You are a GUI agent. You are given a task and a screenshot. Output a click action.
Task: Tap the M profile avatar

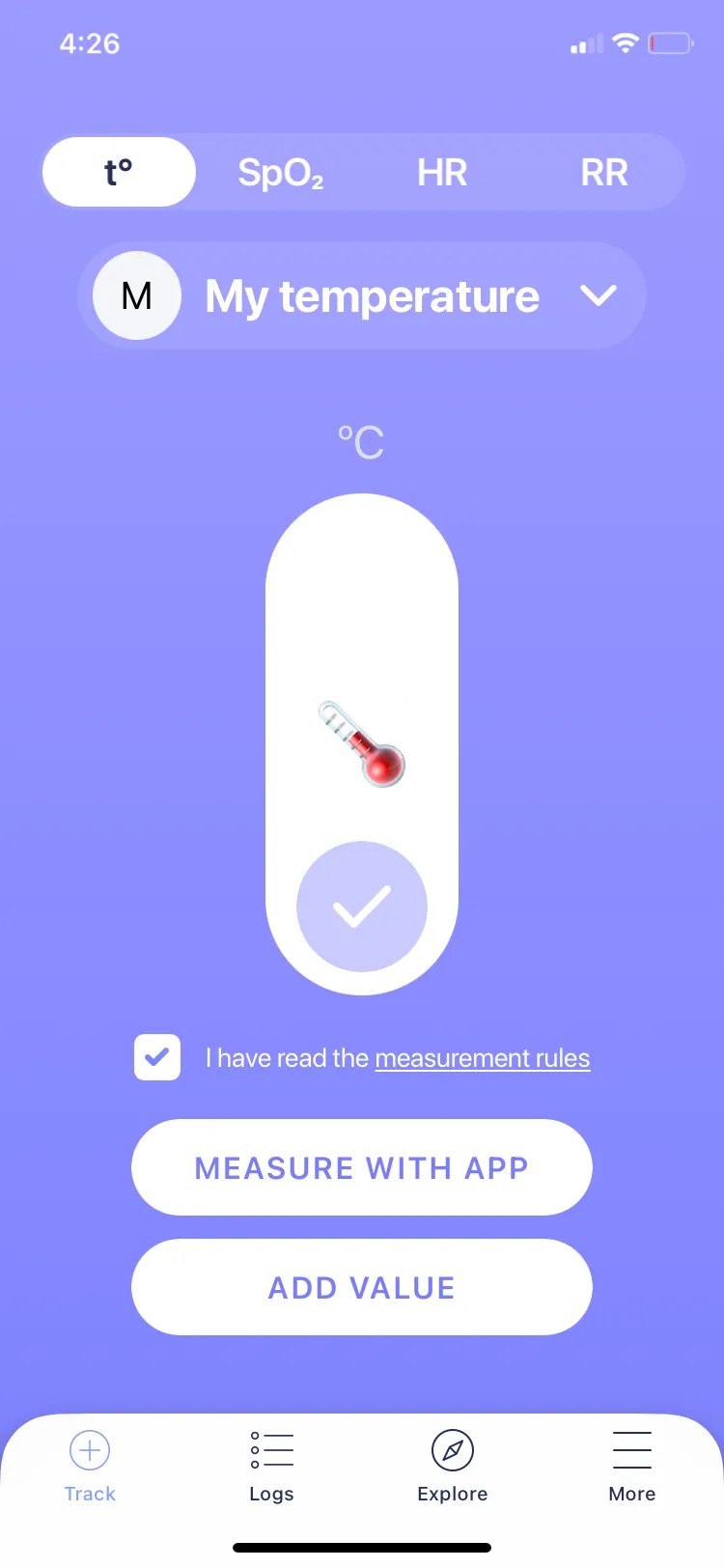tap(136, 296)
